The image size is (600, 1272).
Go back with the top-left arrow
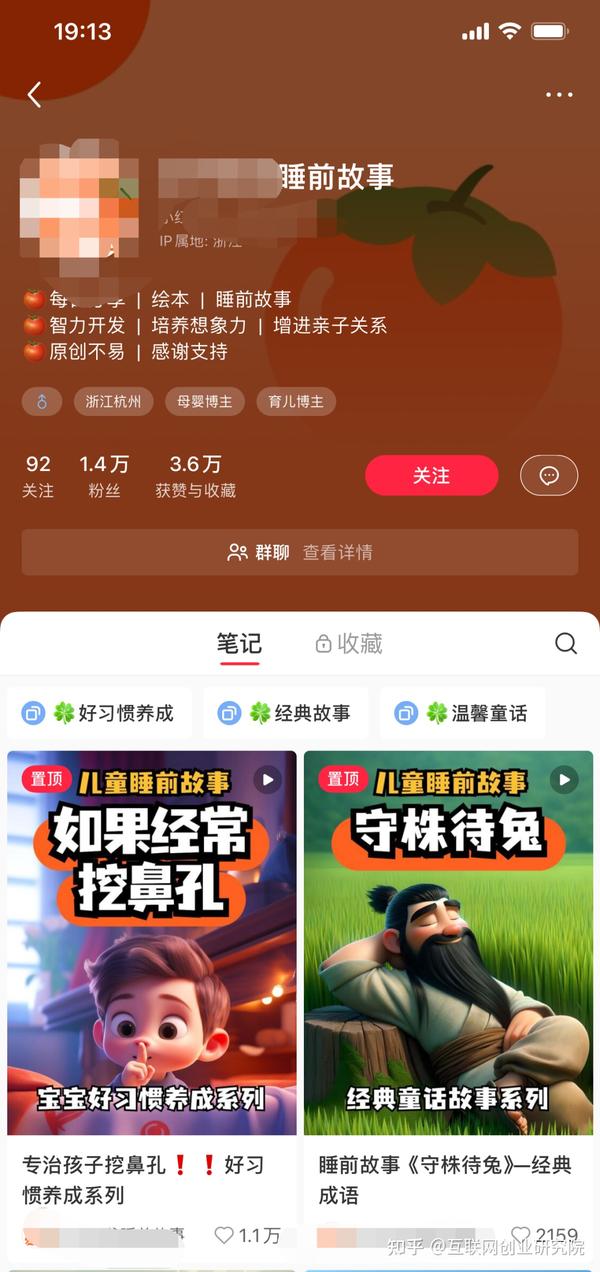[35, 95]
